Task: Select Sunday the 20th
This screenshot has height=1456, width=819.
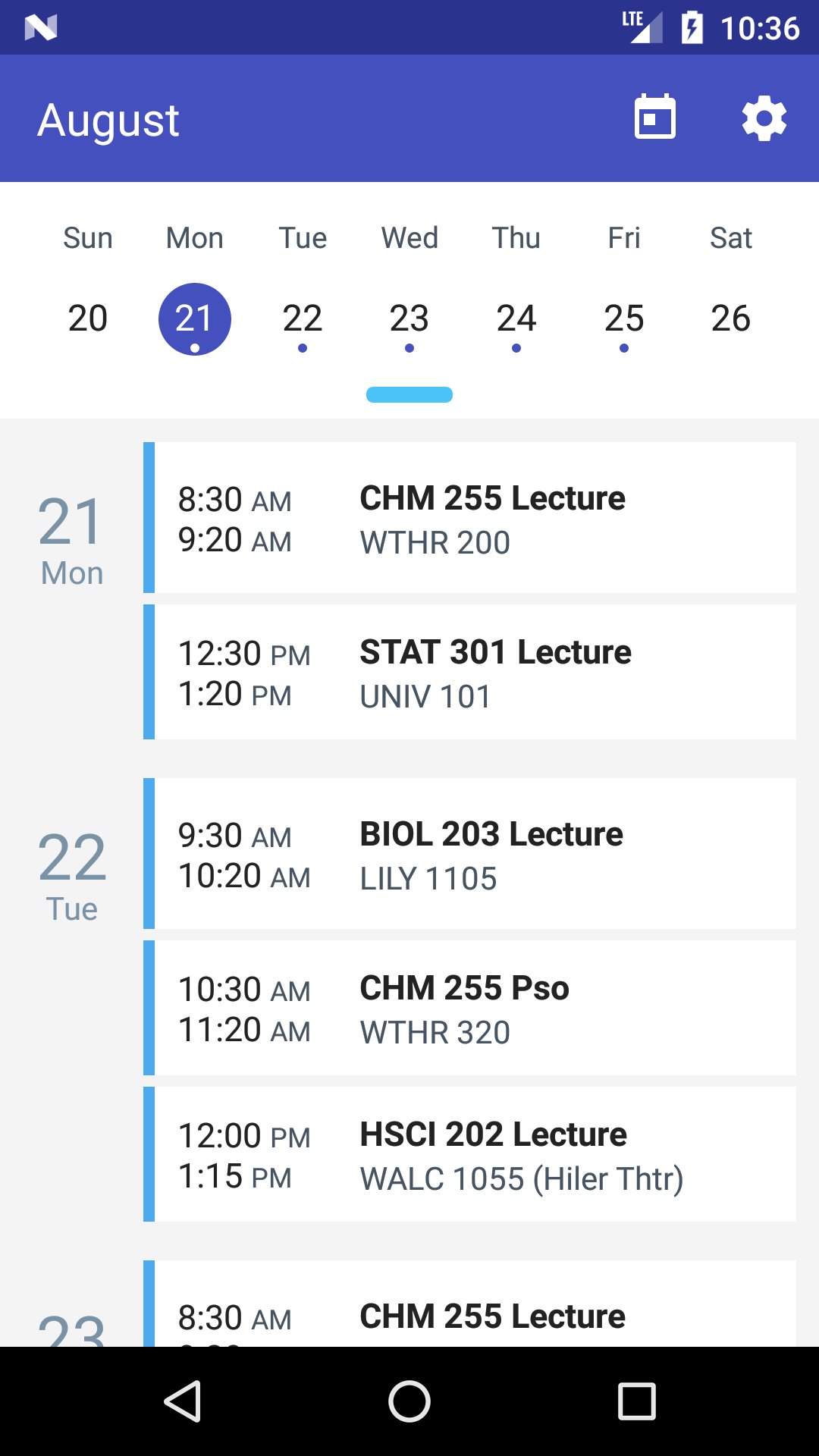Action: click(88, 318)
